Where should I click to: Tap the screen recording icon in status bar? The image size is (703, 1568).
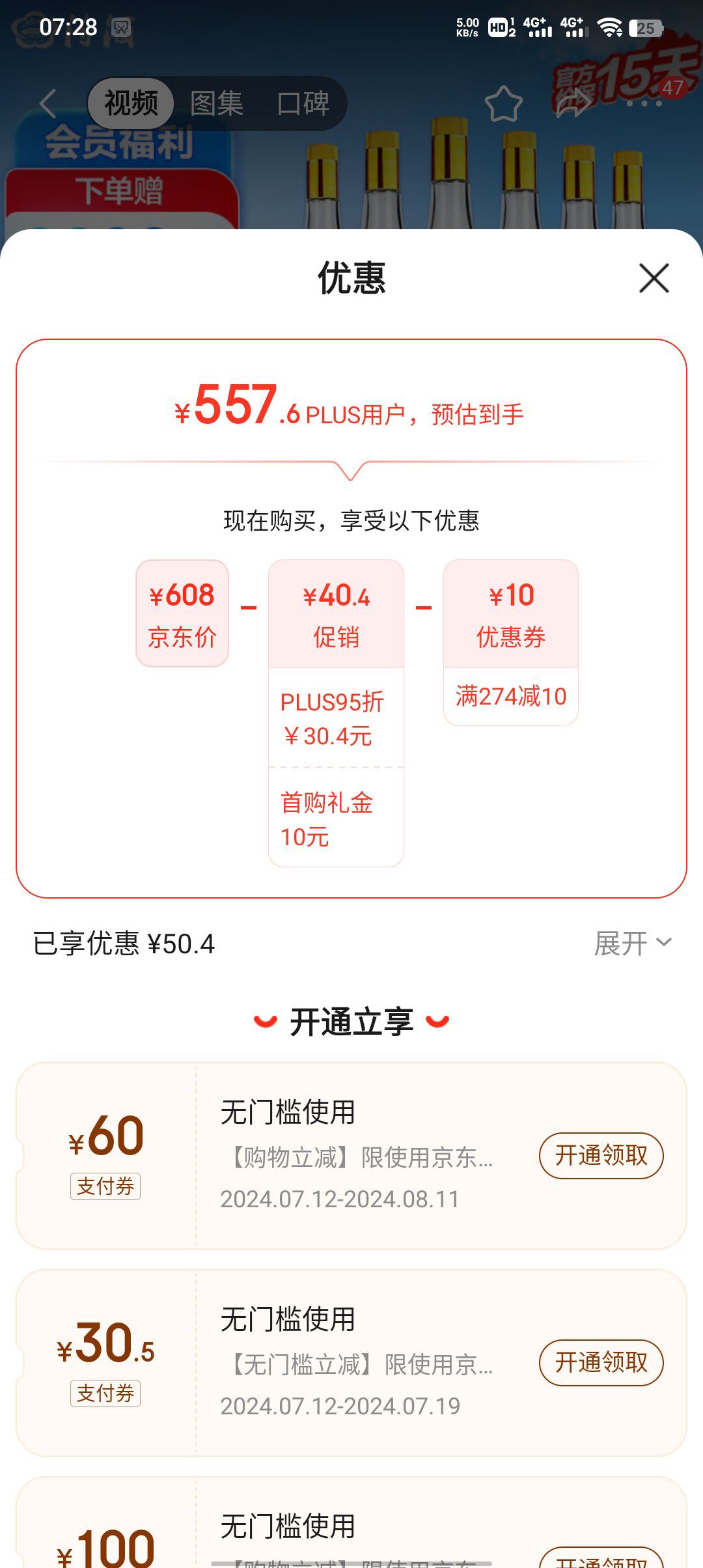(122, 27)
